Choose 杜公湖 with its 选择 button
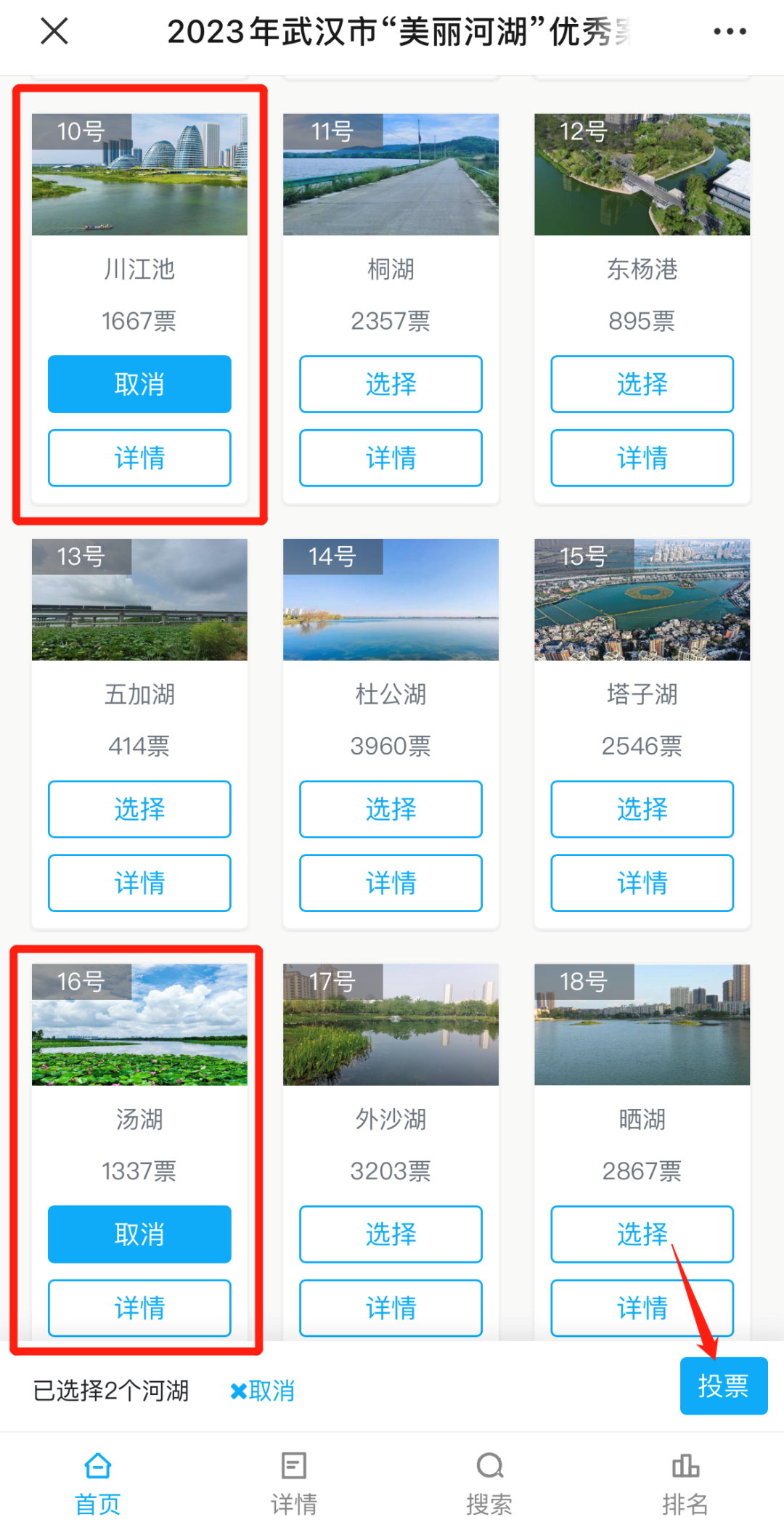 [x=391, y=809]
